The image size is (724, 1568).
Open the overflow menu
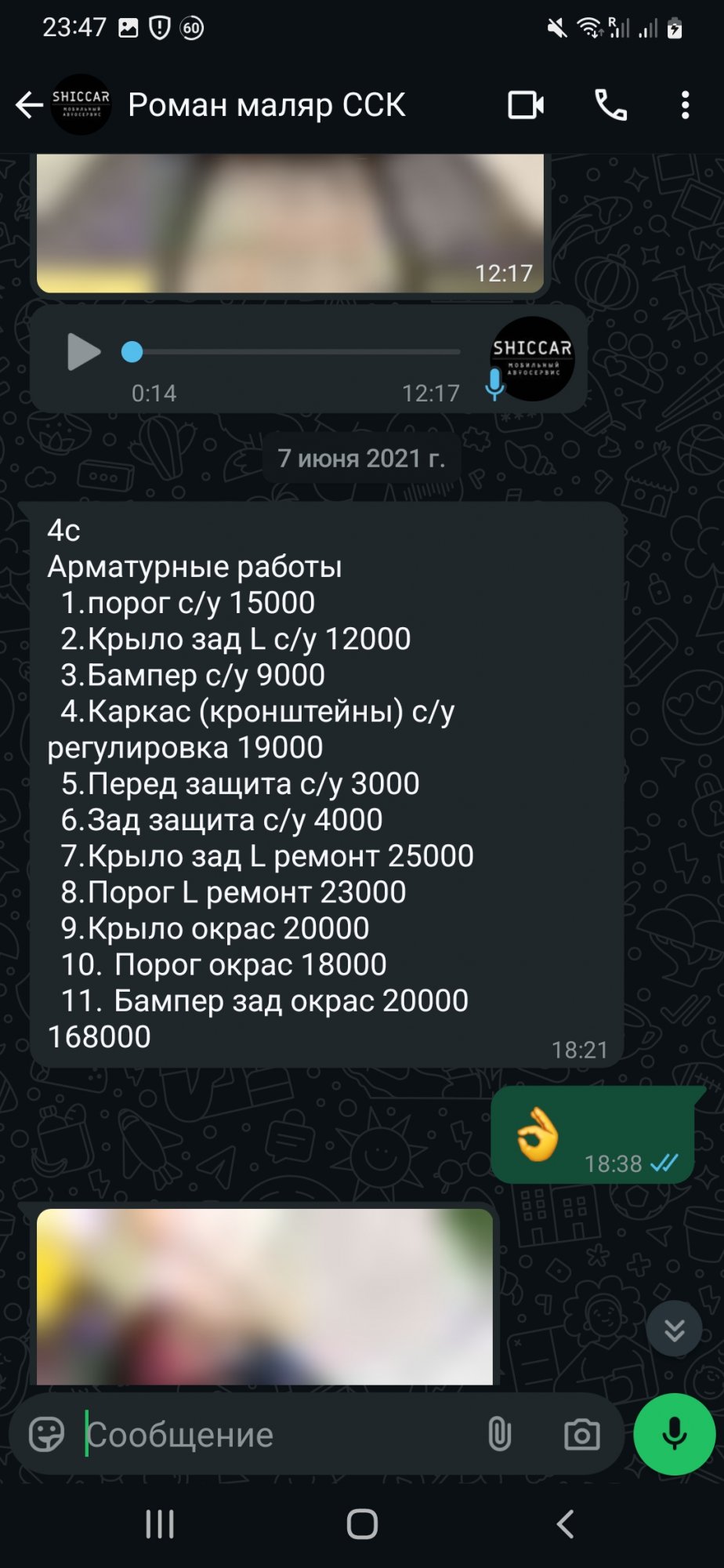tap(686, 105)
